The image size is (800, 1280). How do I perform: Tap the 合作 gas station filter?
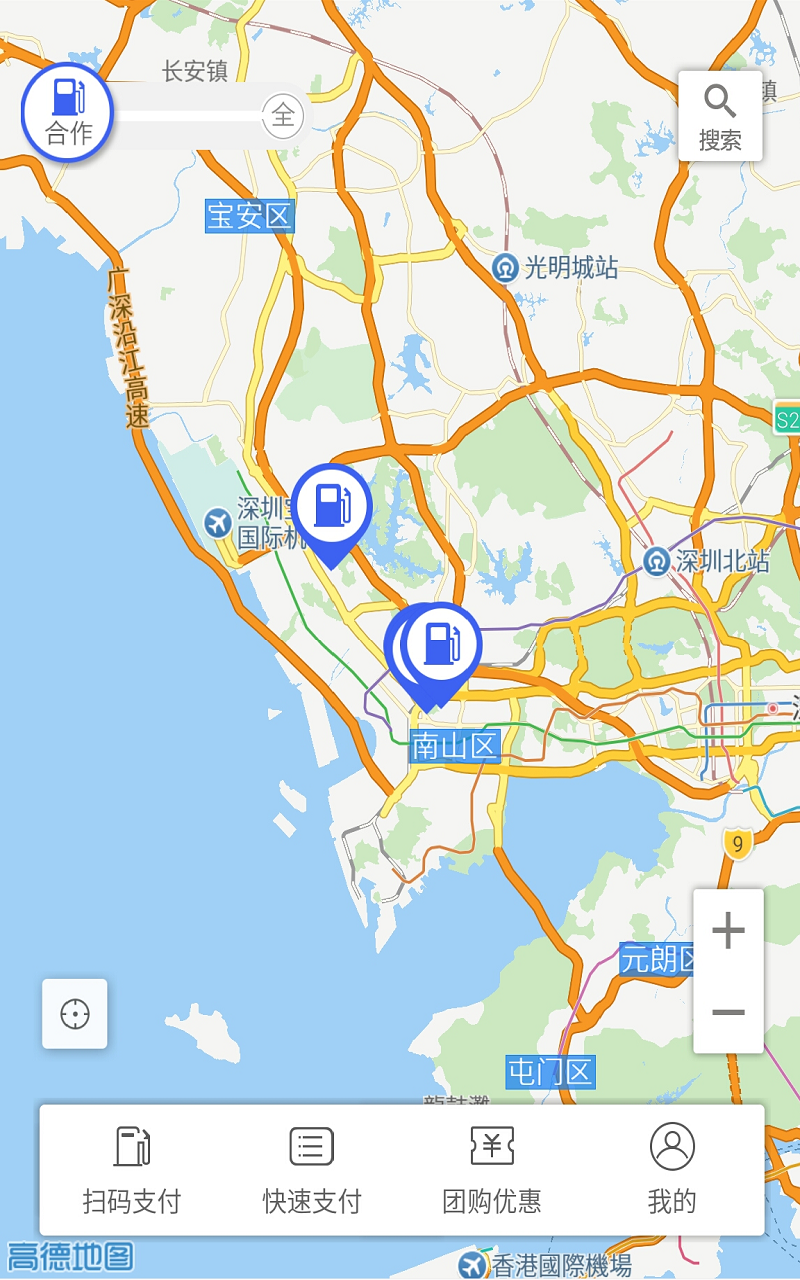click(67, 112)
